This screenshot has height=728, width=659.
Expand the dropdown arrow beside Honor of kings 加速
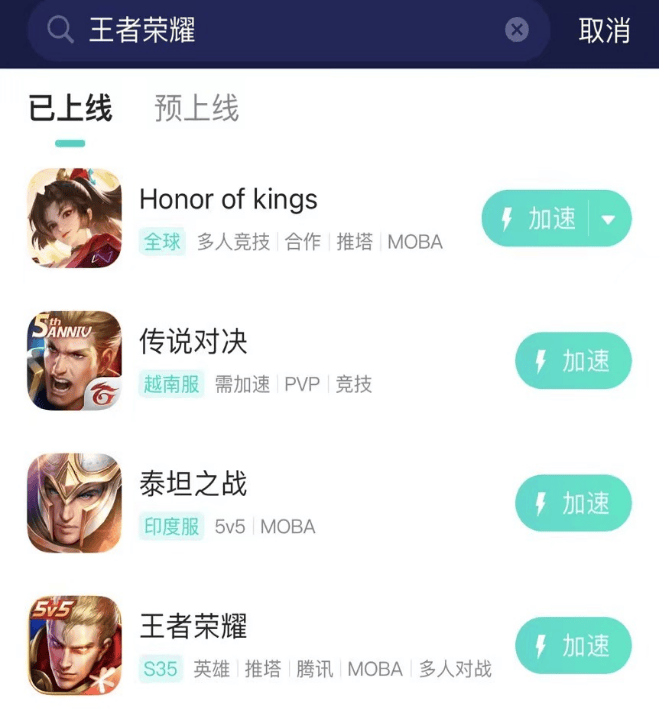(610, 218)
